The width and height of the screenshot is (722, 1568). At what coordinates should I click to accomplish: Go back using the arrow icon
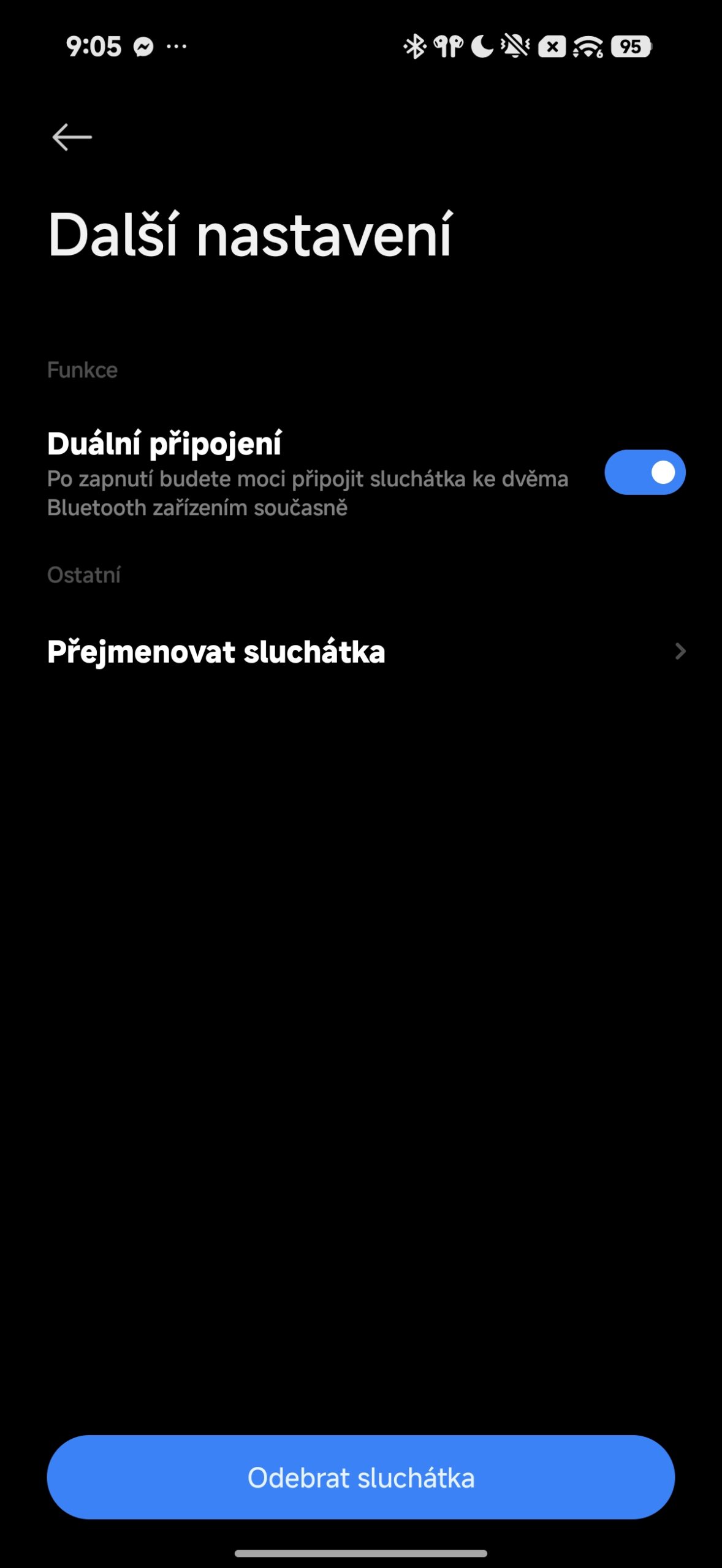(x=72, y=137)
